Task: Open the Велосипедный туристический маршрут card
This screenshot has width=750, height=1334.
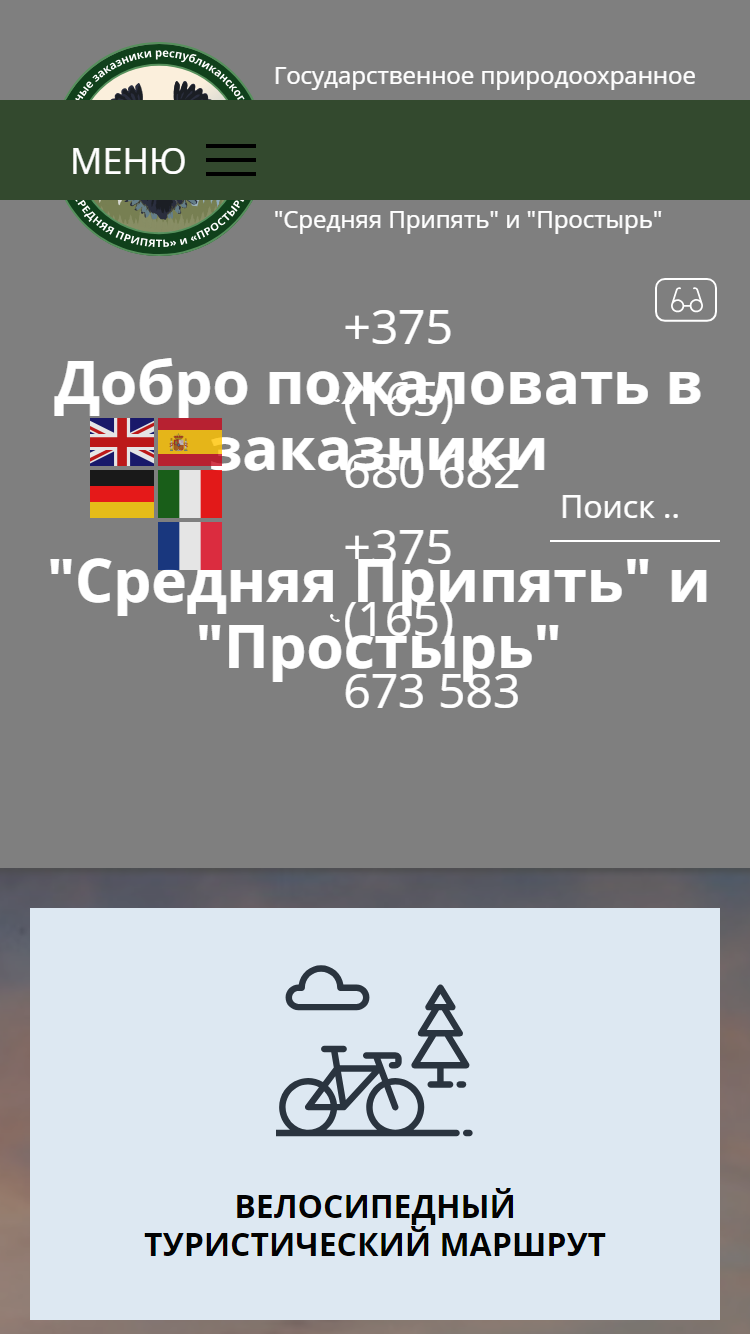Action: 375,1114
